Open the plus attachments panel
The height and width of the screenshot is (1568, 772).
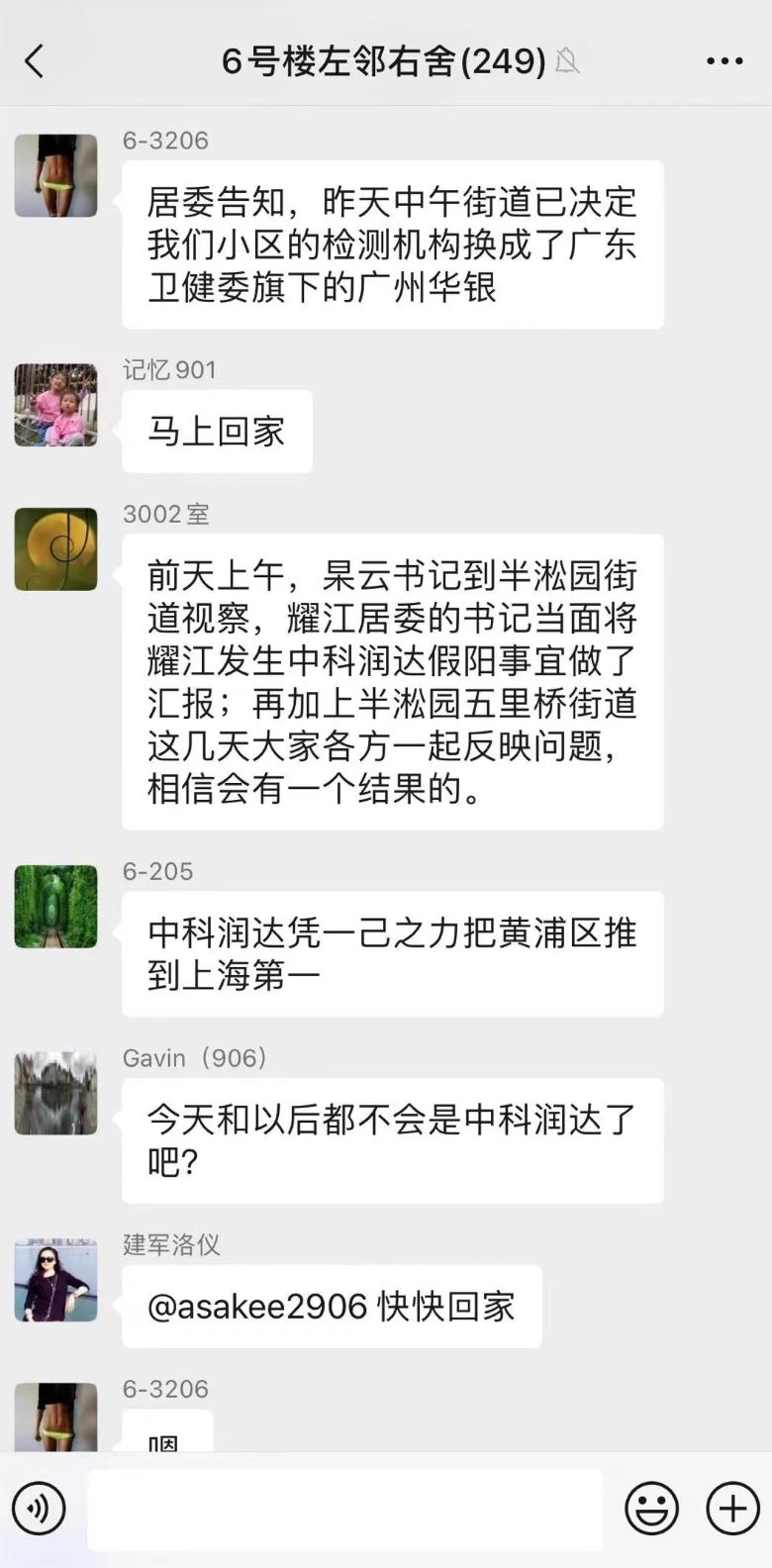[732, 1509]
